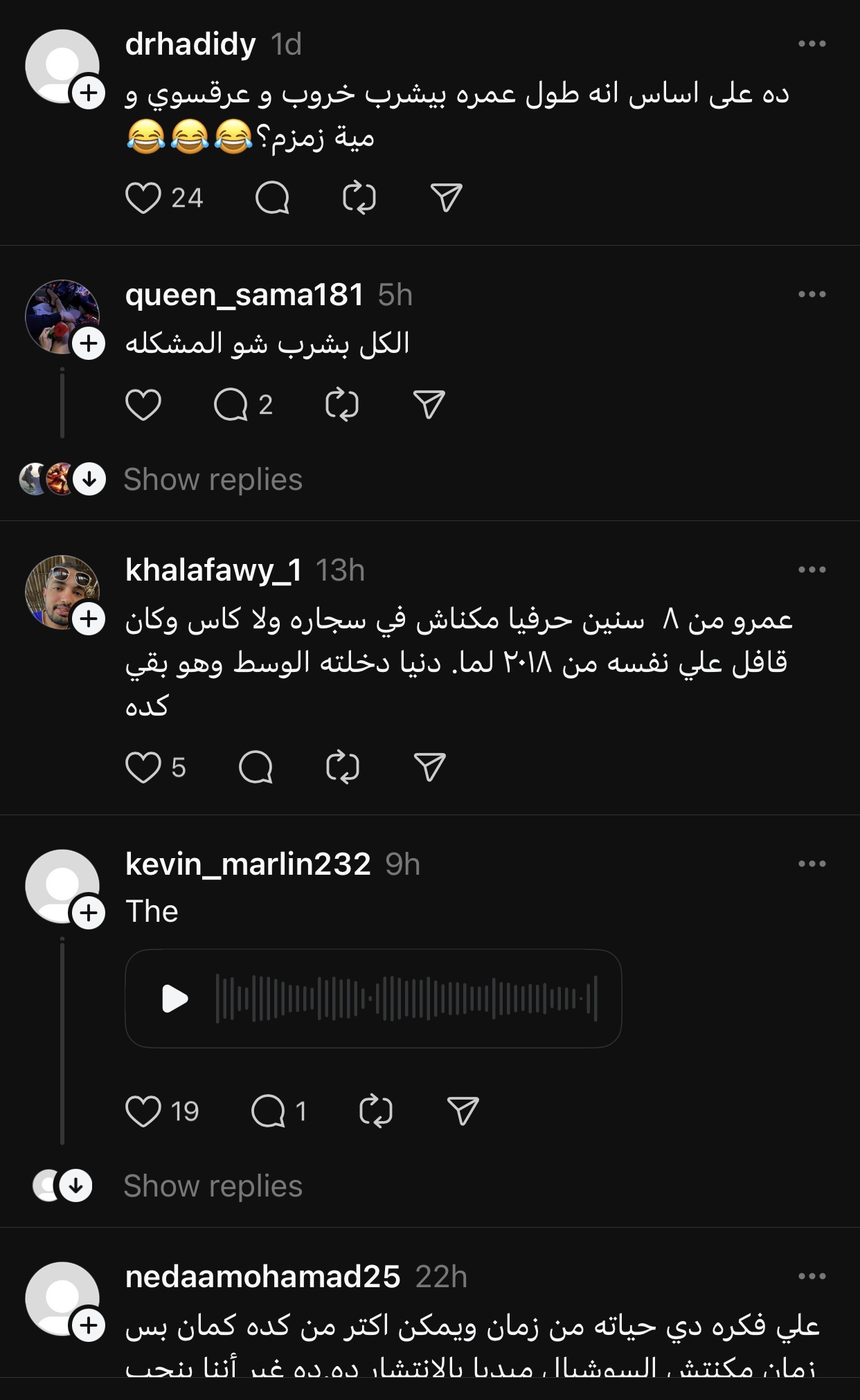Screen dimensions: 860x1400
Task: Play kevin_marlin232's voice clip
Action: [x=175, y=999]
